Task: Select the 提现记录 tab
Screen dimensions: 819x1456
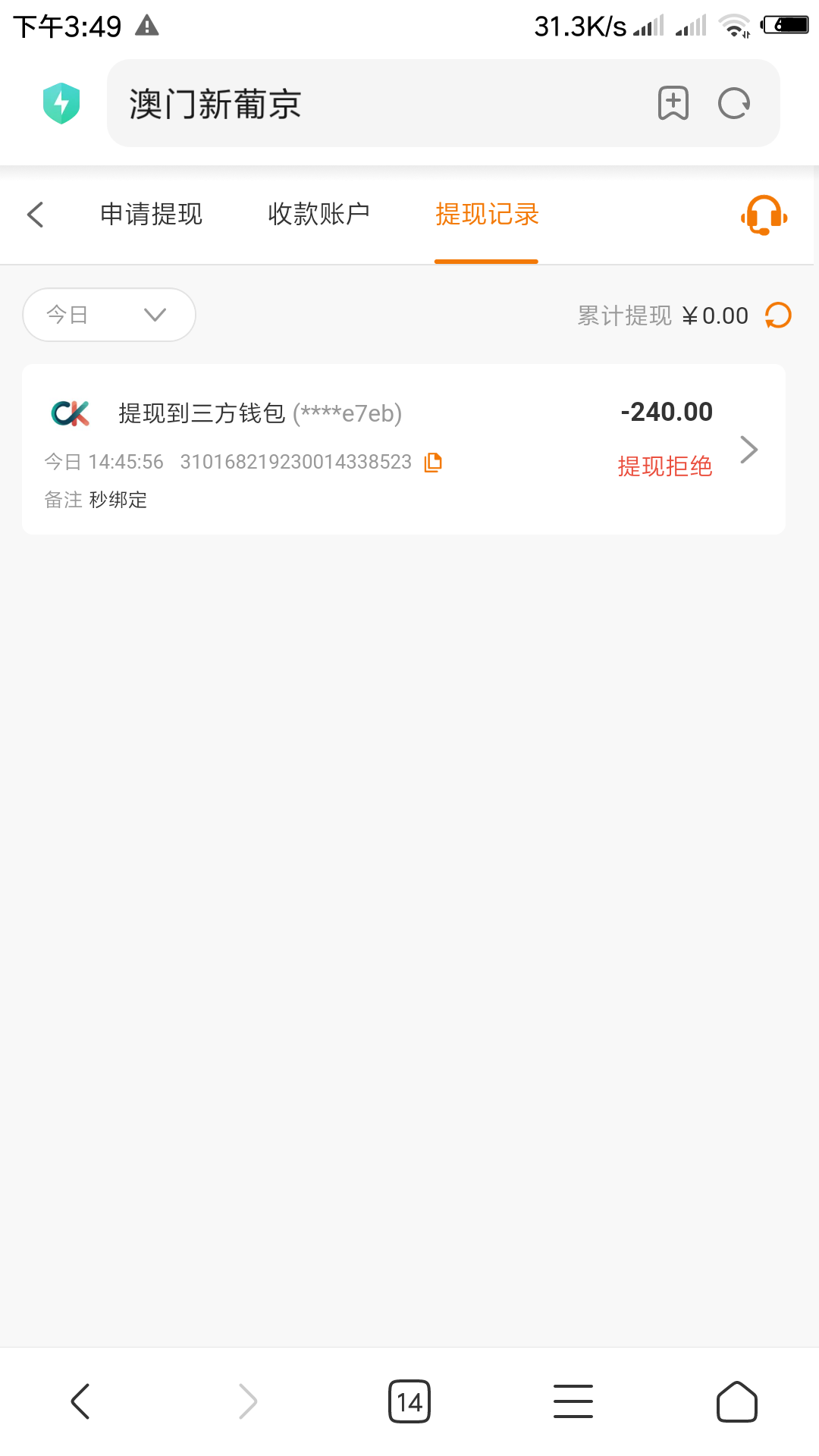Action: pyautogui.click(x=487, y=215)
